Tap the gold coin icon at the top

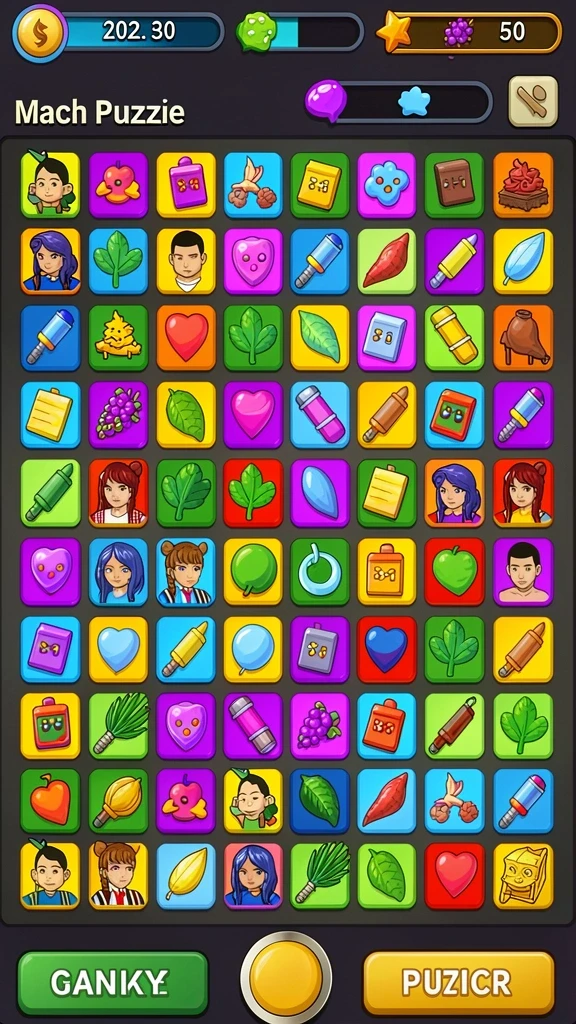(40, 31)
